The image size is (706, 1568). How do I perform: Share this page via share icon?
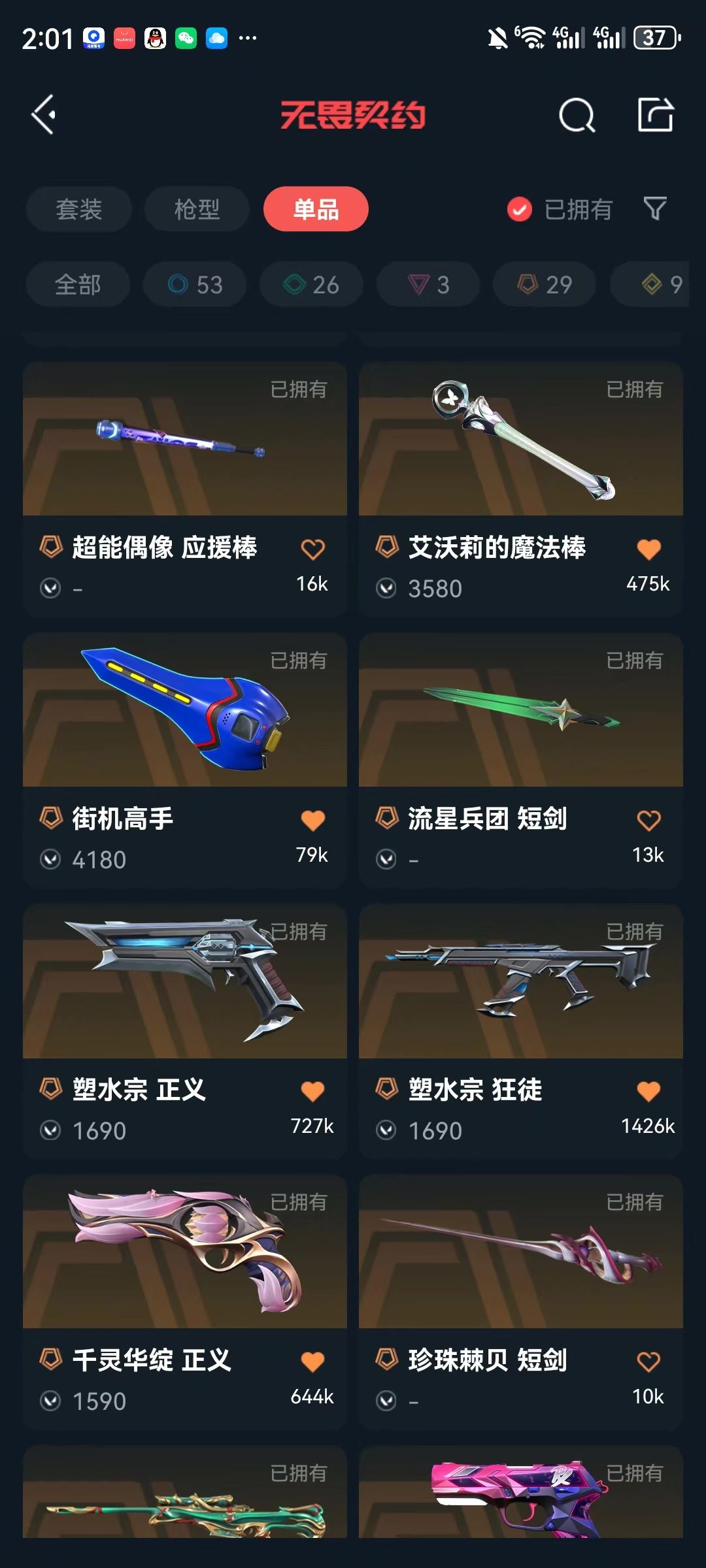click(x=655, y=115)
